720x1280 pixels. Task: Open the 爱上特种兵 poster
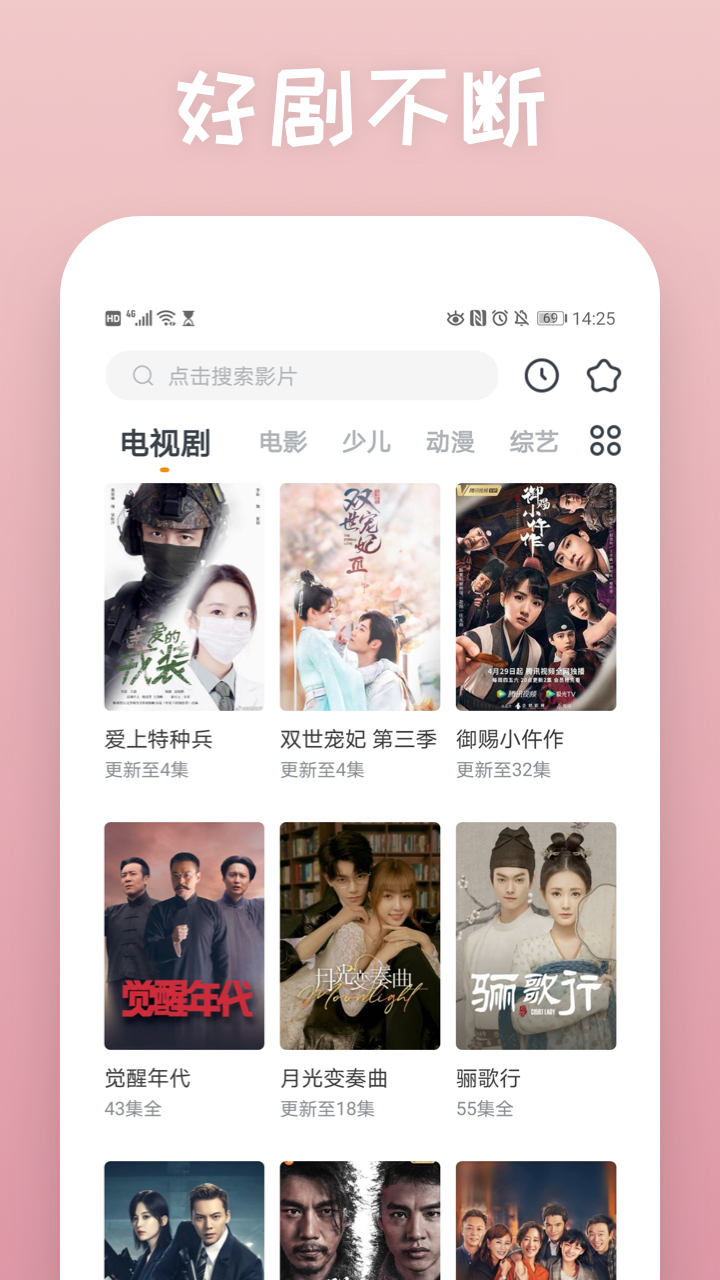[x=184, y=596]
